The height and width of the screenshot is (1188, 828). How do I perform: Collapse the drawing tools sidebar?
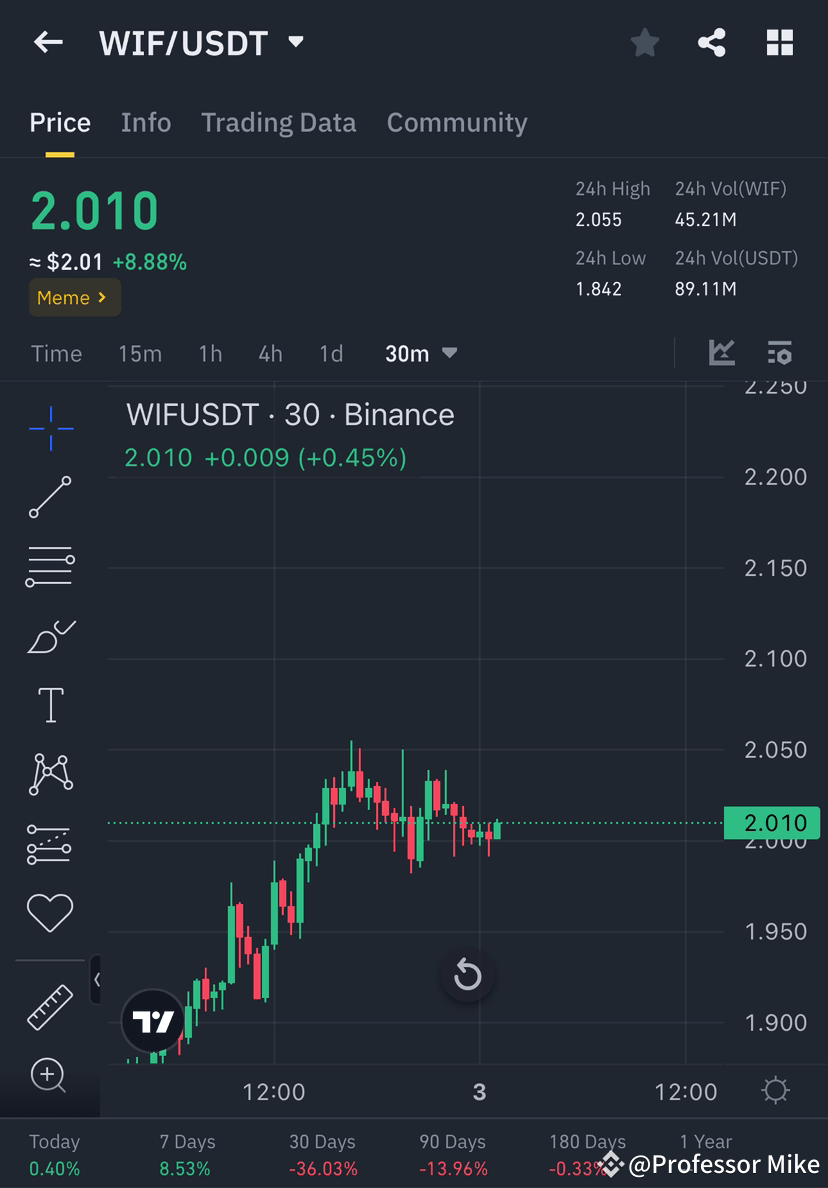click(x=97, y=981)
